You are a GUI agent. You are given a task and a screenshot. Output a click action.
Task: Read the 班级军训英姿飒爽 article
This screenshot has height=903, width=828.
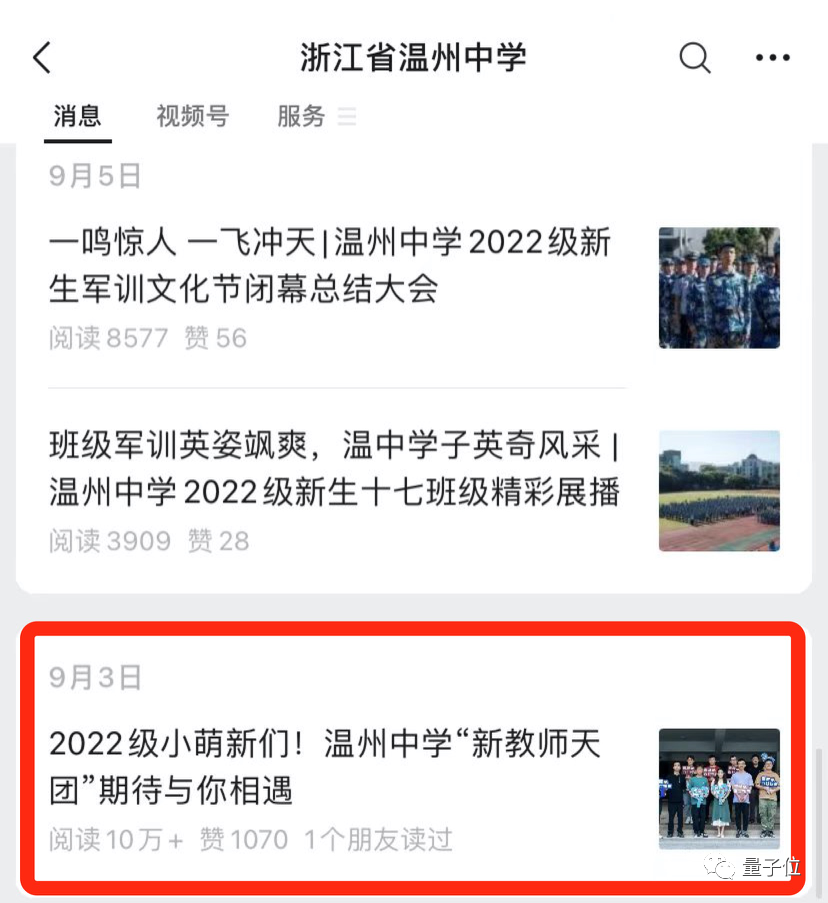334,468
